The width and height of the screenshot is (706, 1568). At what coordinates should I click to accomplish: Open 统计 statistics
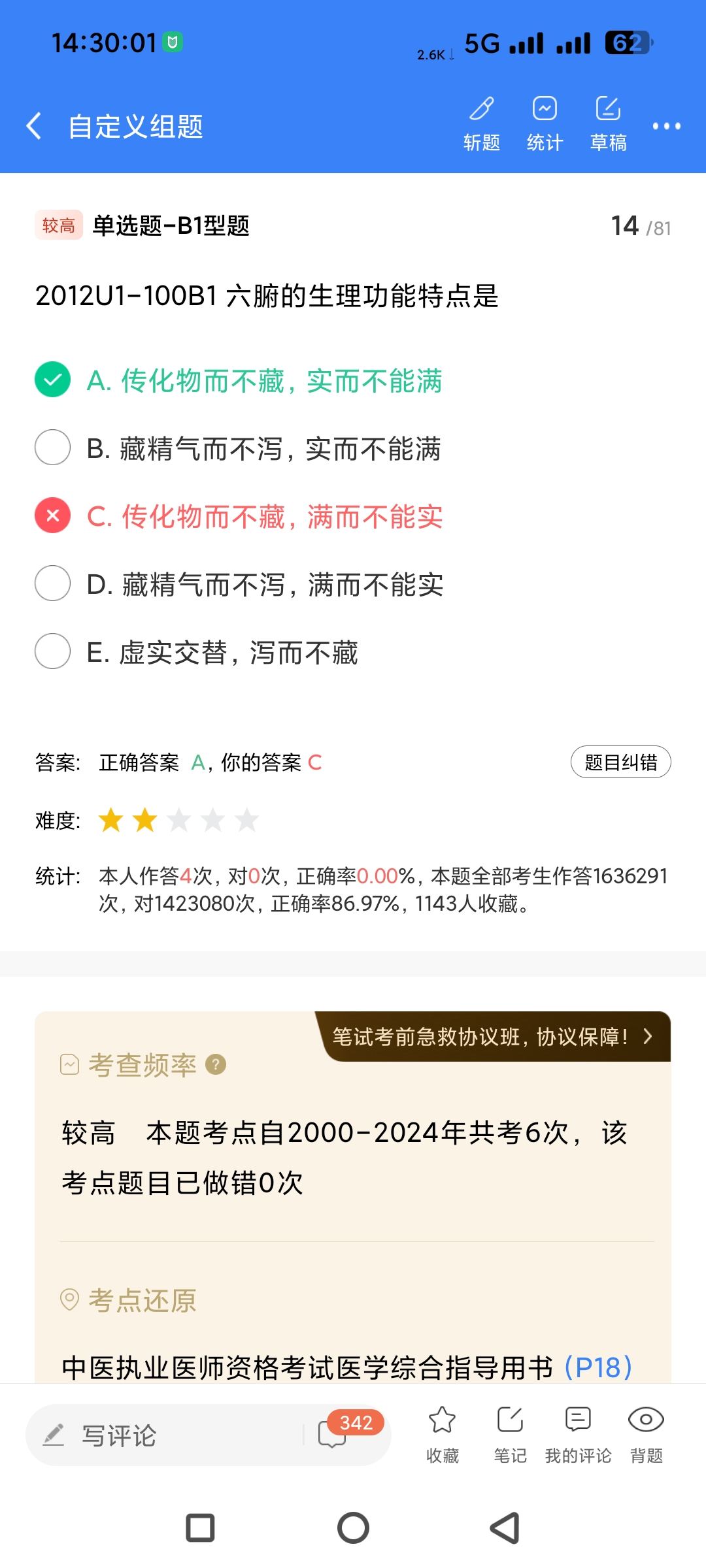coord(545,123)
